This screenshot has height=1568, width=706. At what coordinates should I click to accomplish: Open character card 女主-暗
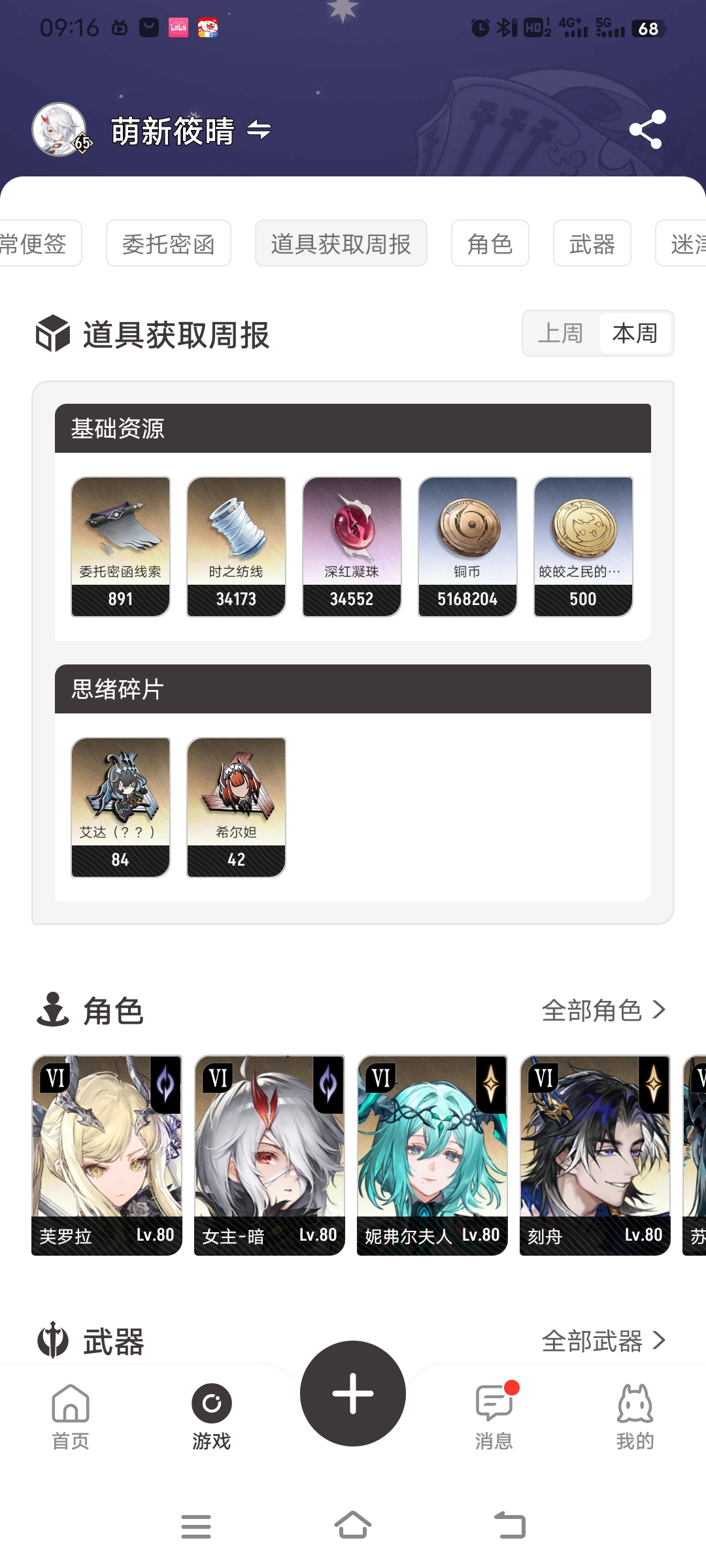[x=269, y=1155]
